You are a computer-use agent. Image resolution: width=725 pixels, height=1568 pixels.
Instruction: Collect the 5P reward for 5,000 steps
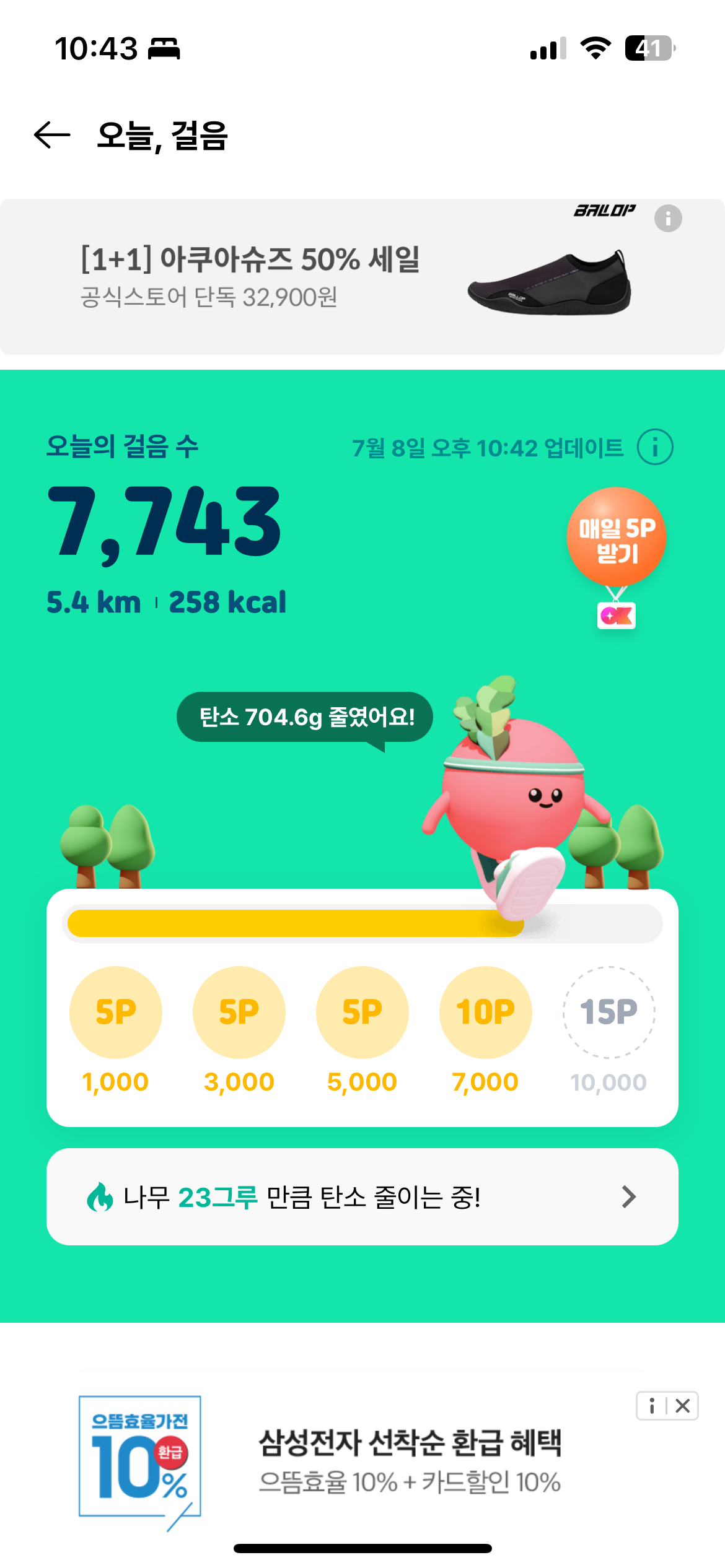(x=362, y=1012)
